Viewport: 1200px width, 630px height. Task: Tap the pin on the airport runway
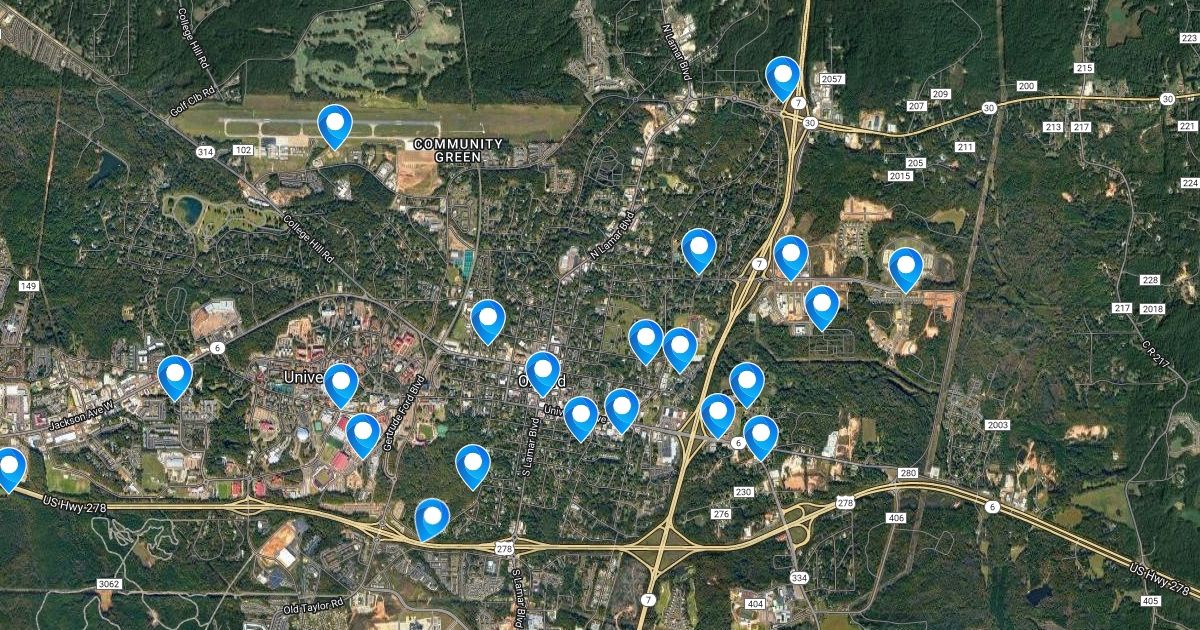[x=335, y=124]
